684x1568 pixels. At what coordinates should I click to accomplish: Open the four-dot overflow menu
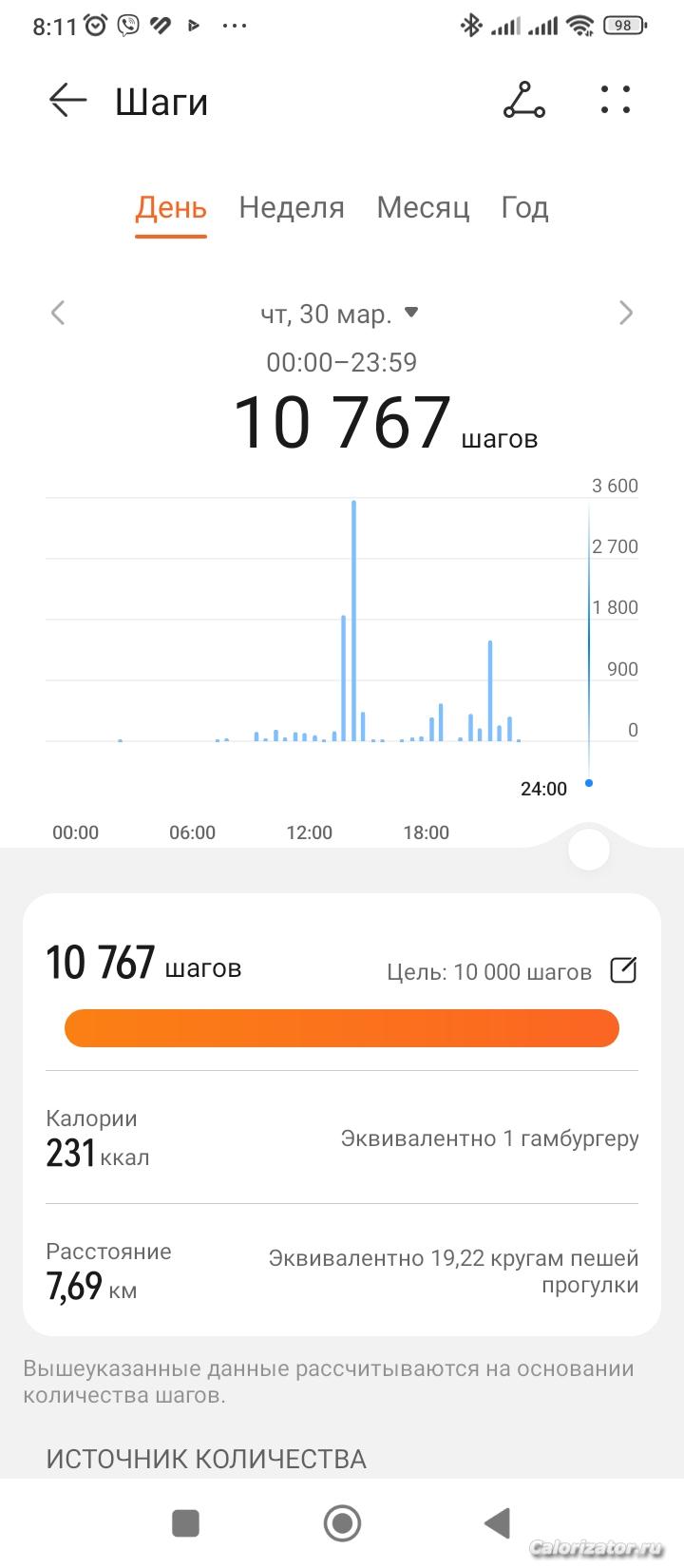[616, 100]
